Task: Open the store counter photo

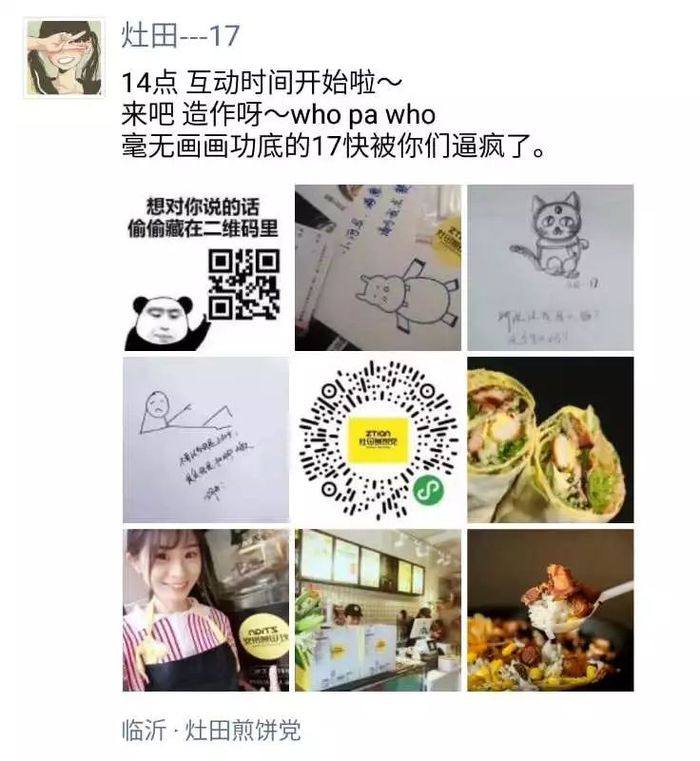Action: point(377,610)
